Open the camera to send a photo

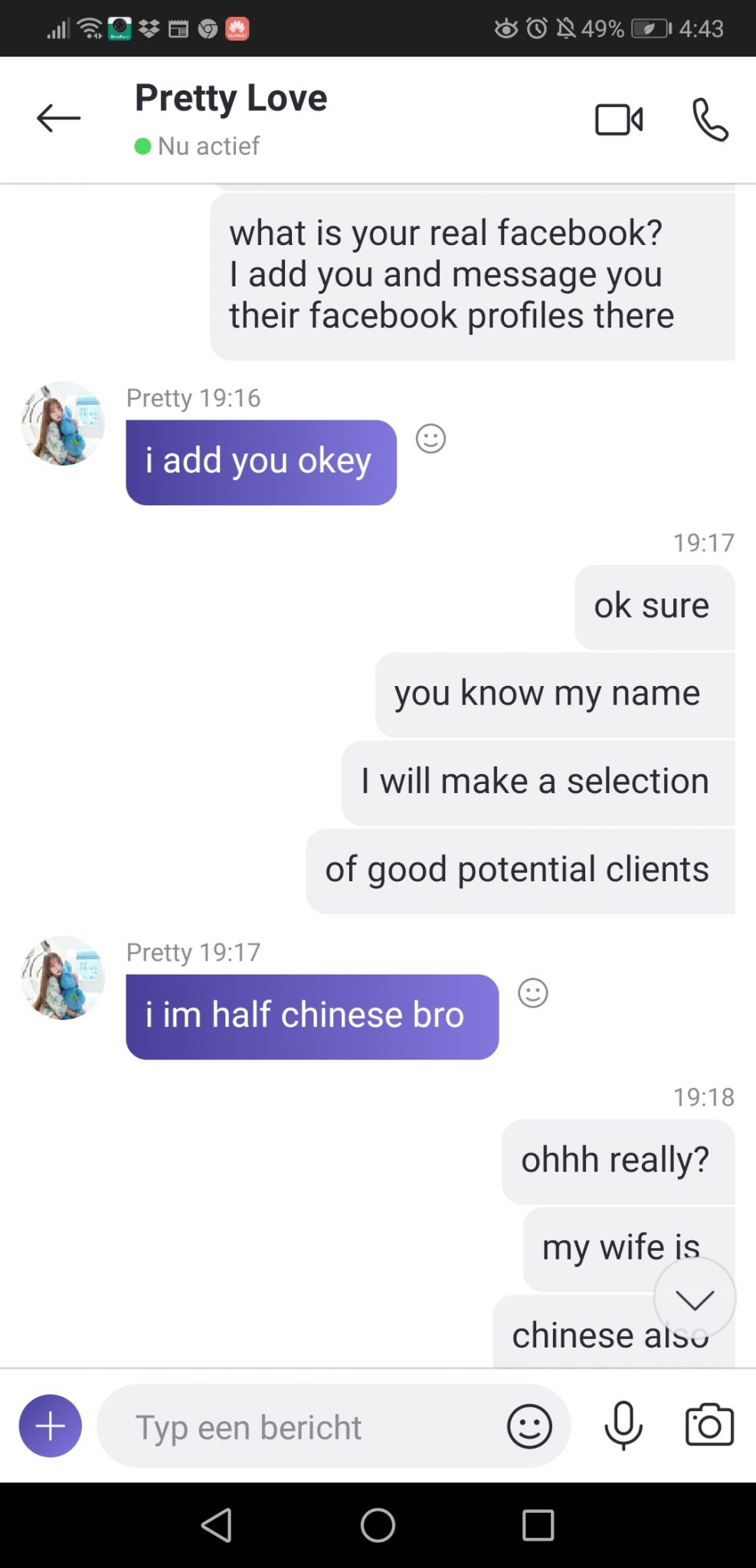click(709, 1426)
